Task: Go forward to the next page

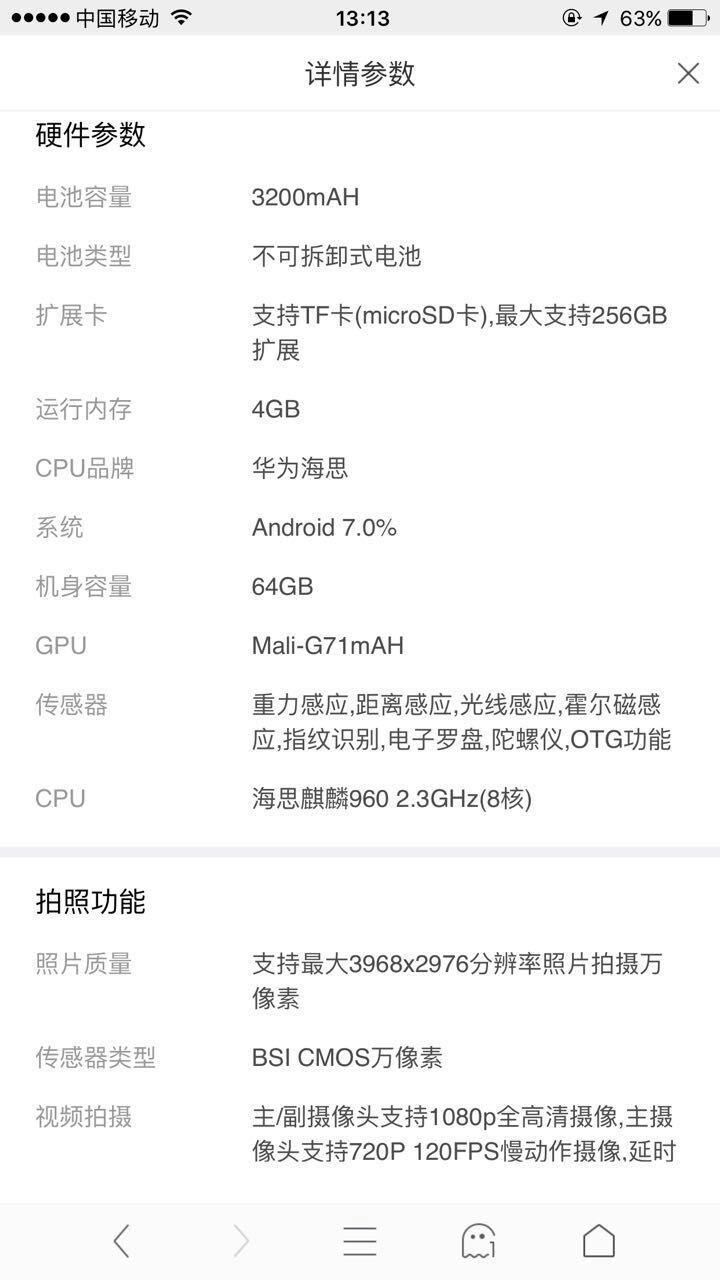Action: pyautogui.click(x=241, y=1241)
